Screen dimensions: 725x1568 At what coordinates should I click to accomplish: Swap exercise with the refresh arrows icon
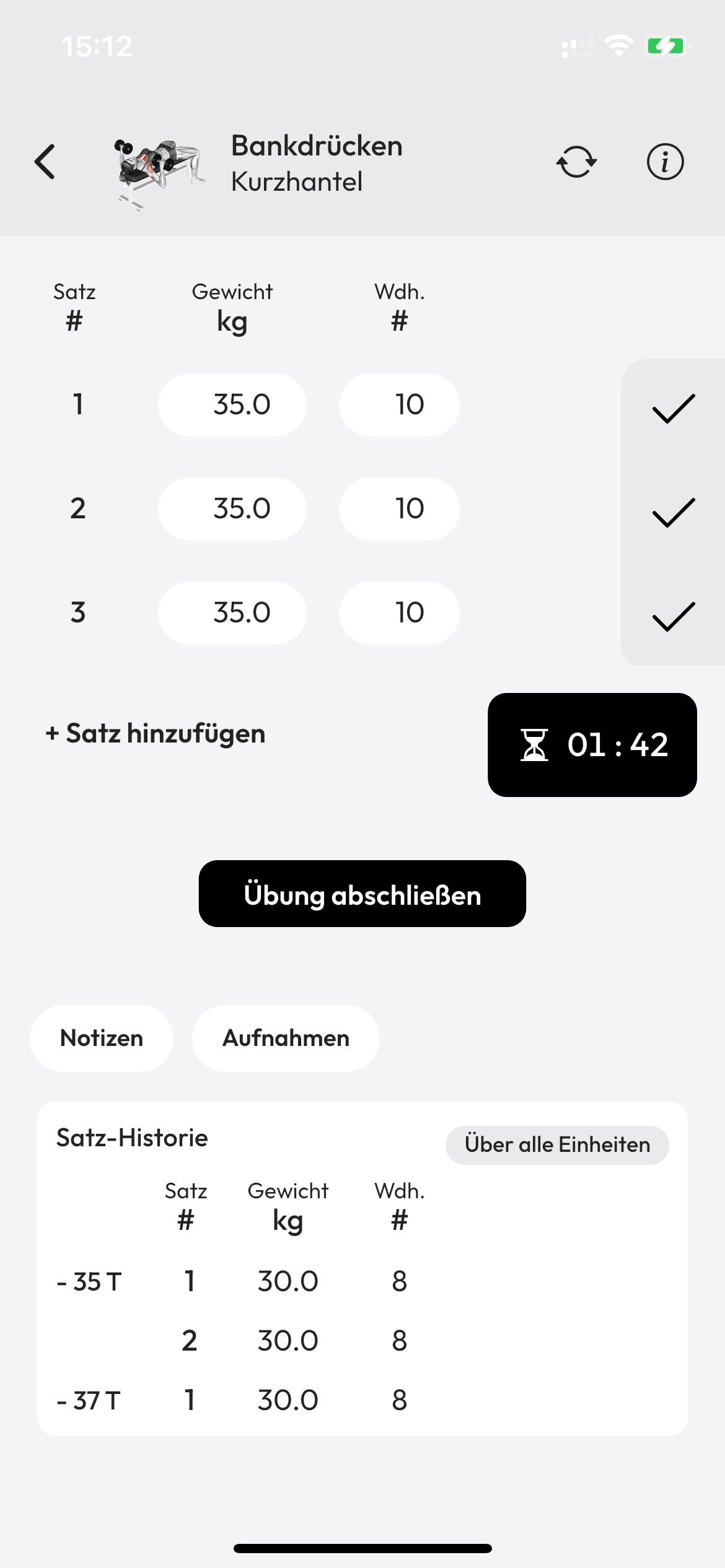coord(576,162)
